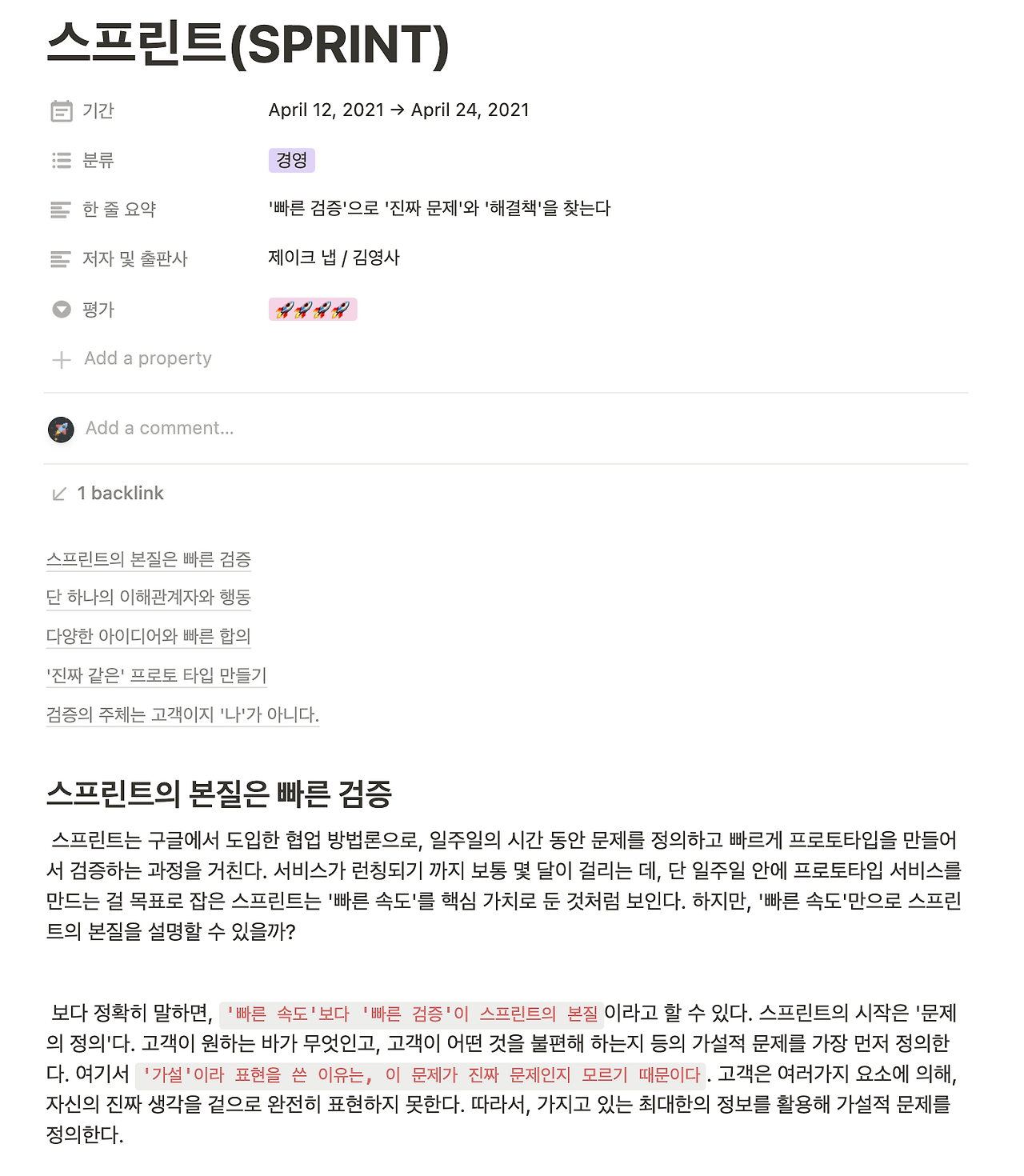
Task: Open the 기간 date range April 12–24
Action: pyautogui.click(x=398, y=110)
